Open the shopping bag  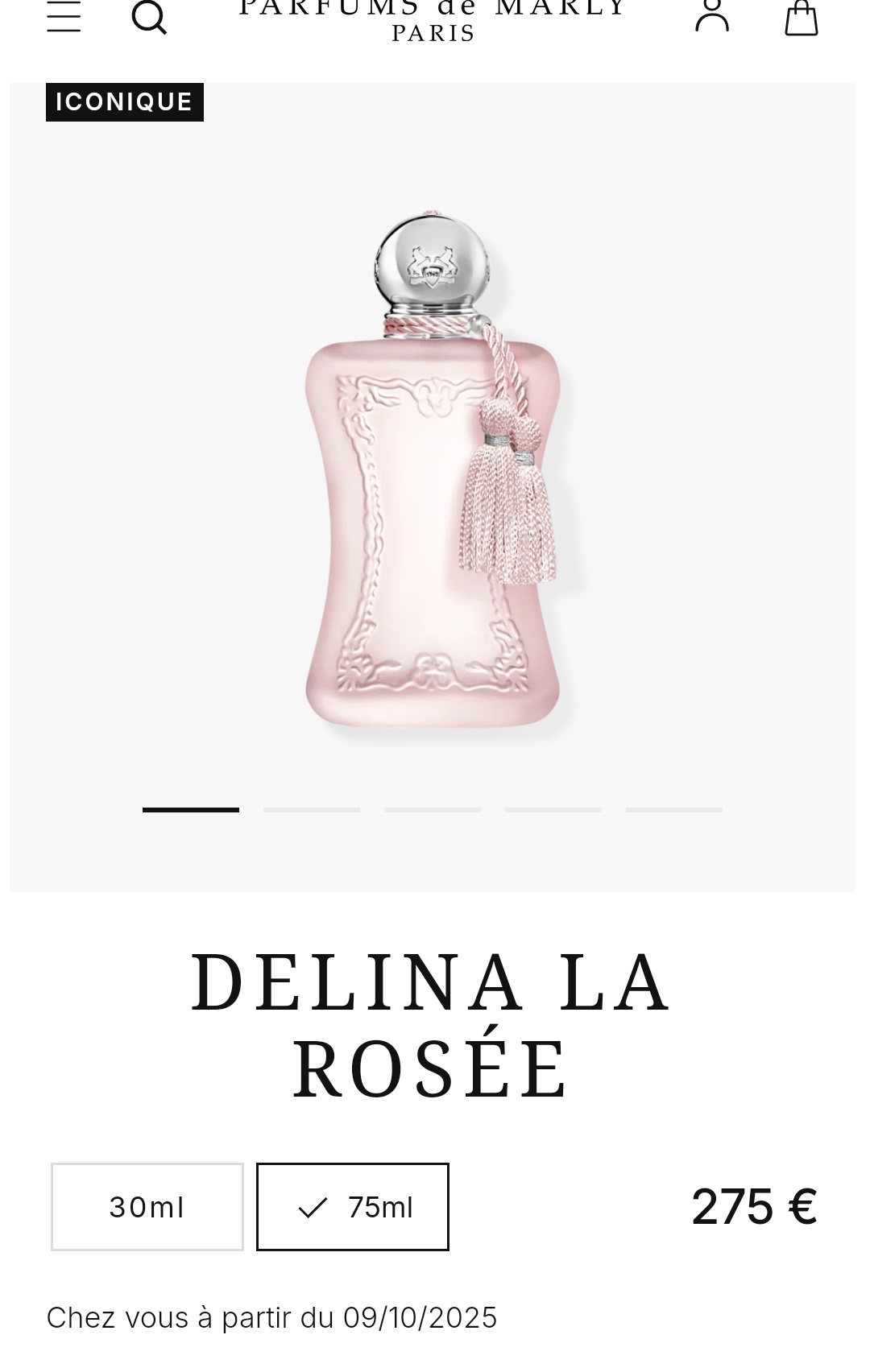click(802, 17)
